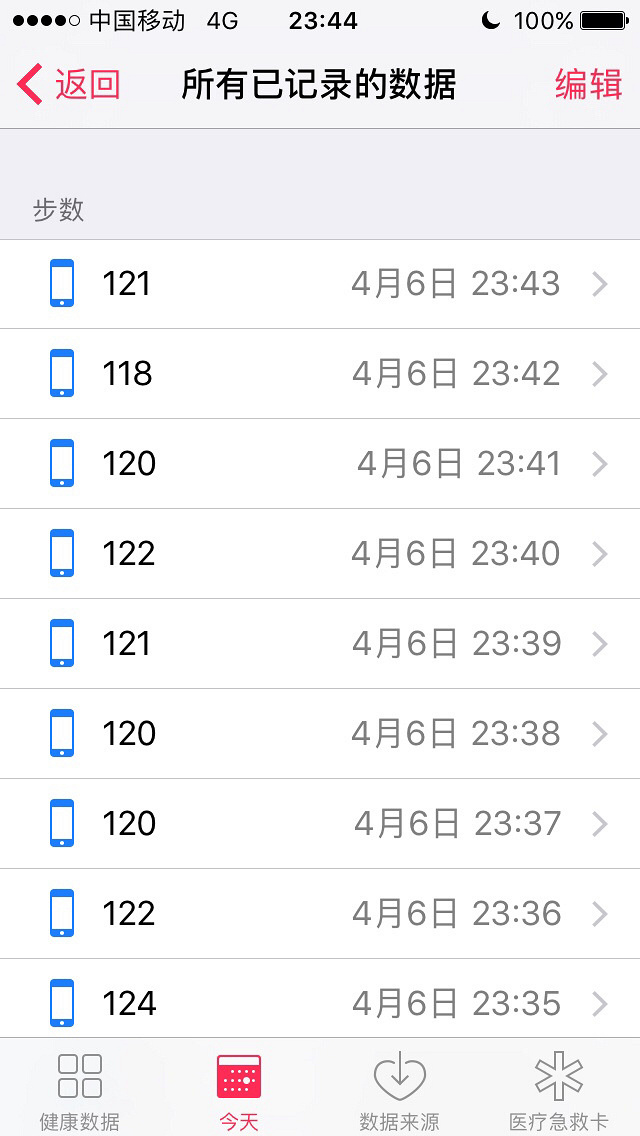Screen dimensions: 640x1136
Task: Open the 121 steps entry at 23:43
Action: click(320, 284)
